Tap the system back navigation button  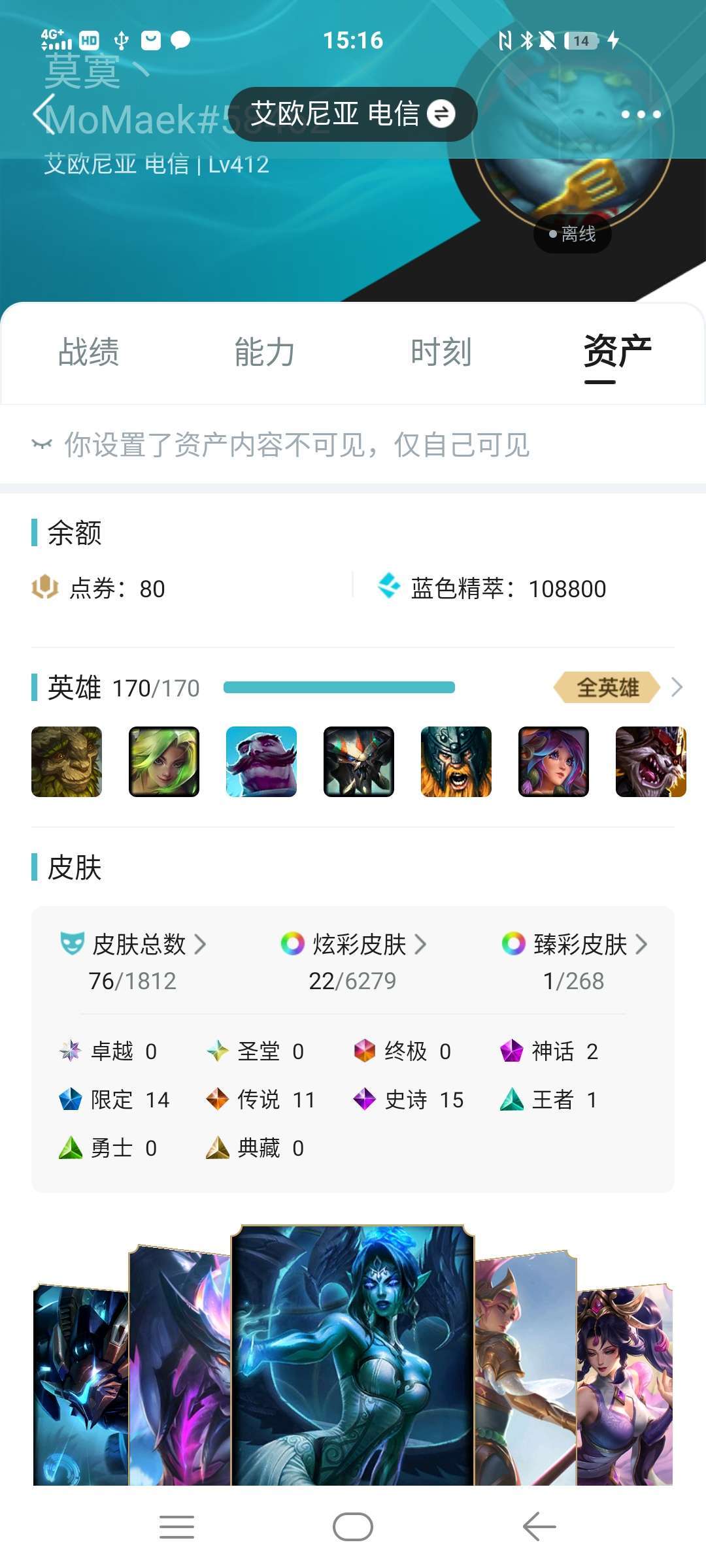click(539, 1527)
